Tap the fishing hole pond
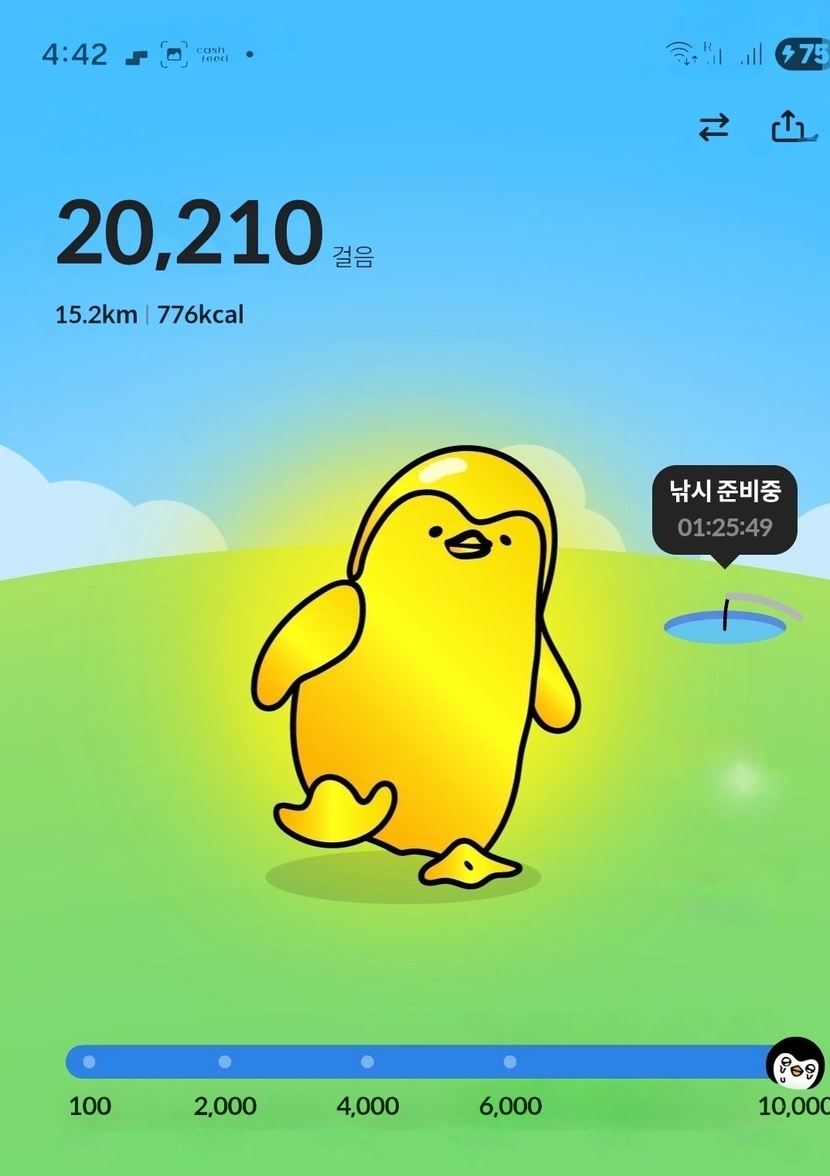The image size is (830, 1176). point(726,627)
